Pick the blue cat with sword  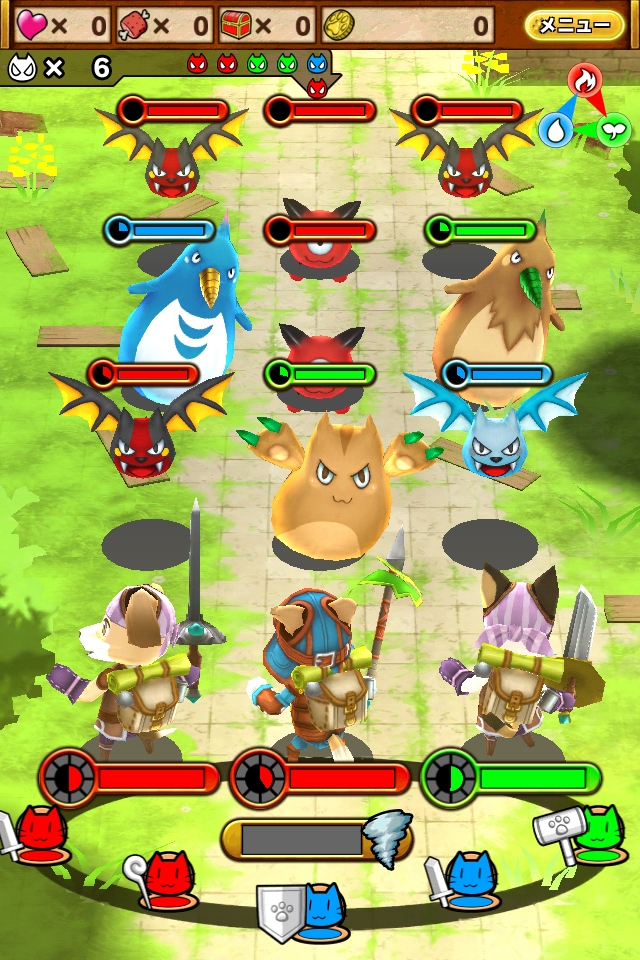[464, 879]
